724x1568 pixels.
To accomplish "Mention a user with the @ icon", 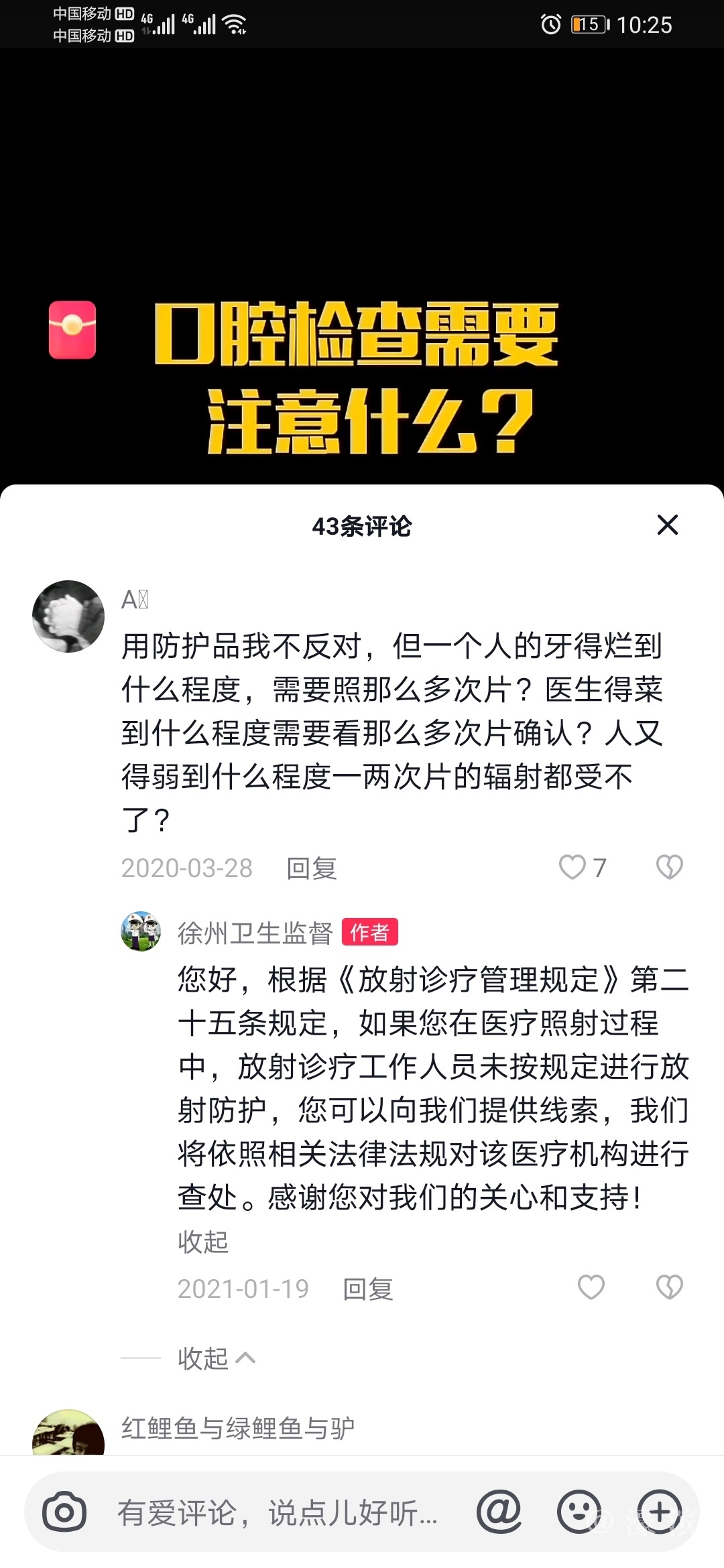I will click(x=499, y=1512).
